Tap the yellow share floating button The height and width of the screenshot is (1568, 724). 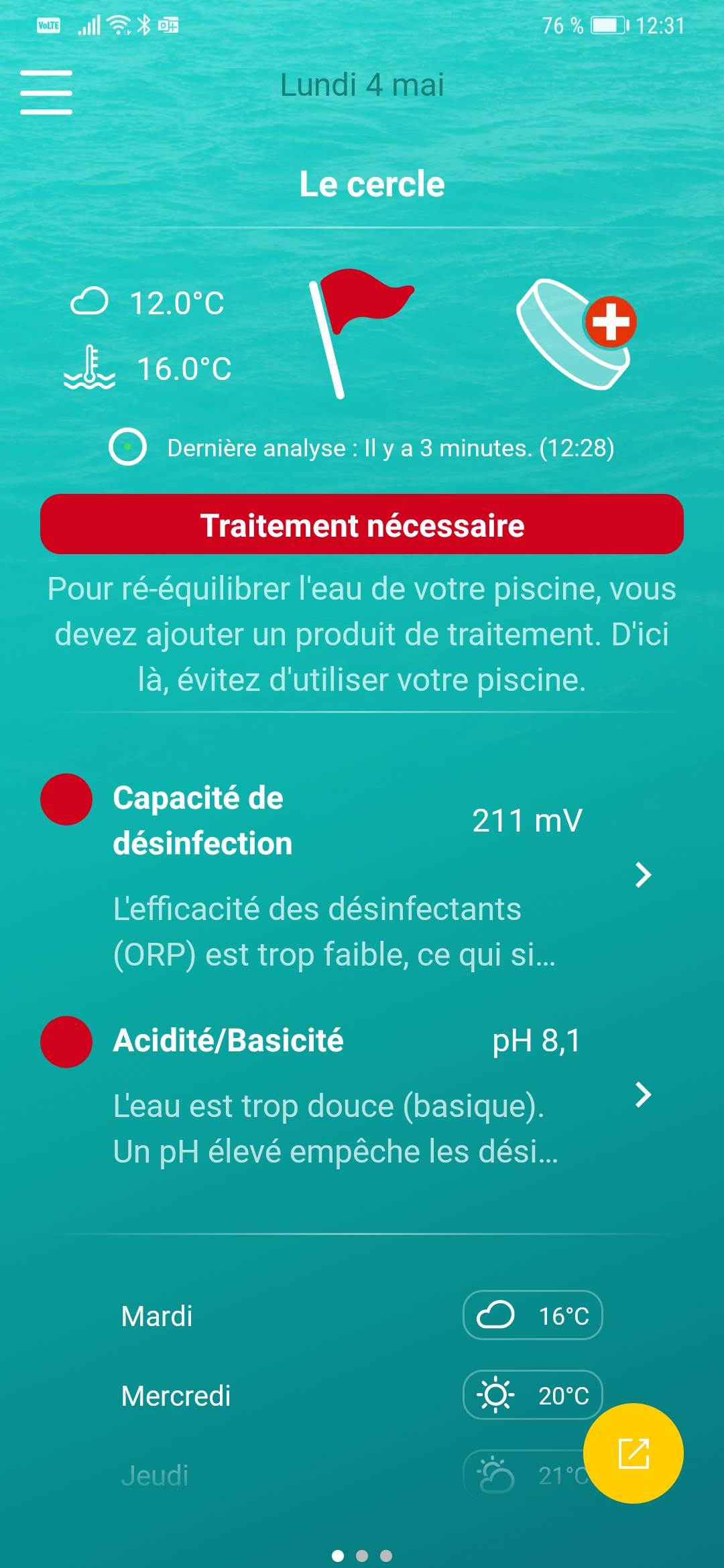click(x=633, y=1453)
